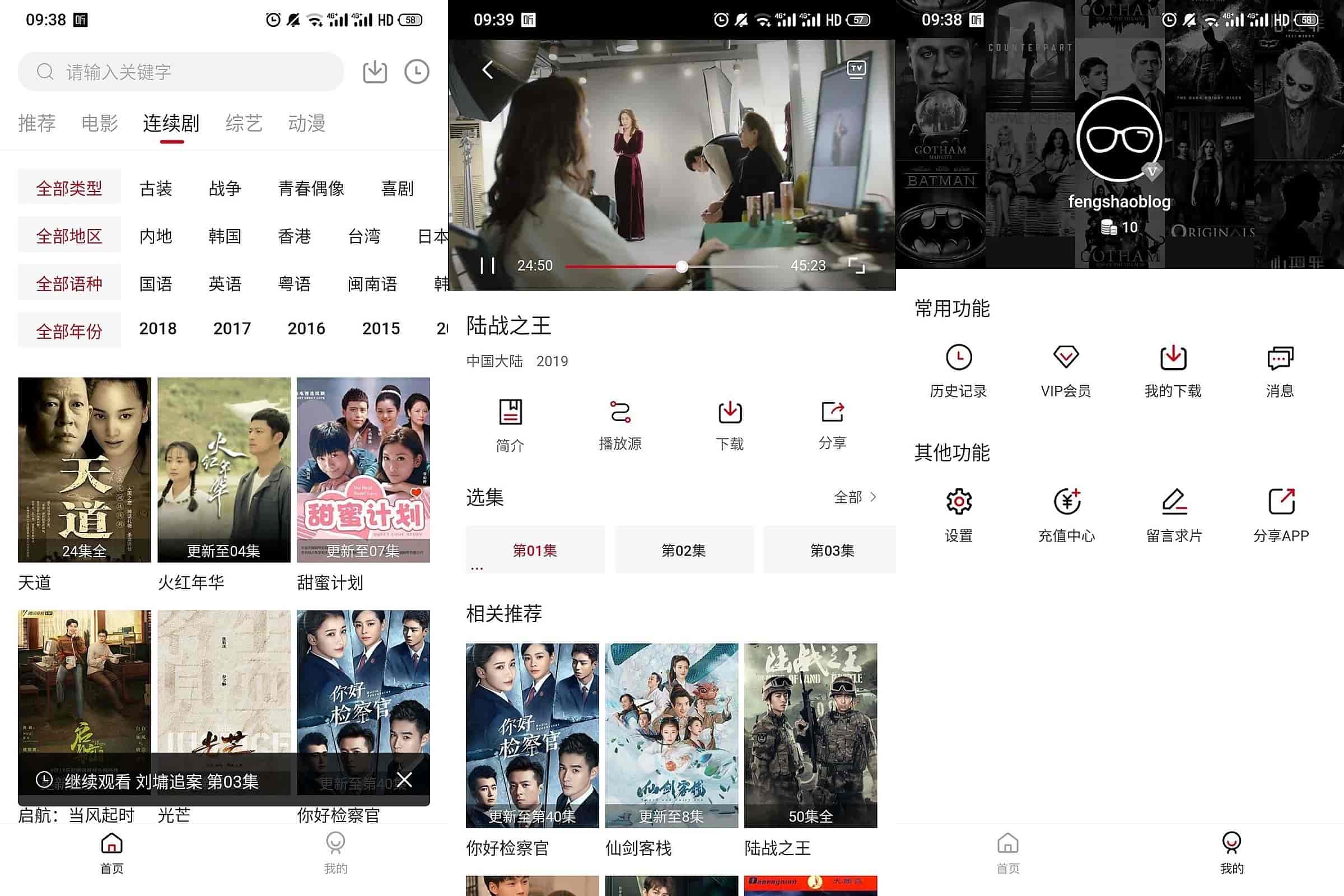
Task: Dismiss the 继续观看 刘墉追案 banner
Action: point(404,780)
